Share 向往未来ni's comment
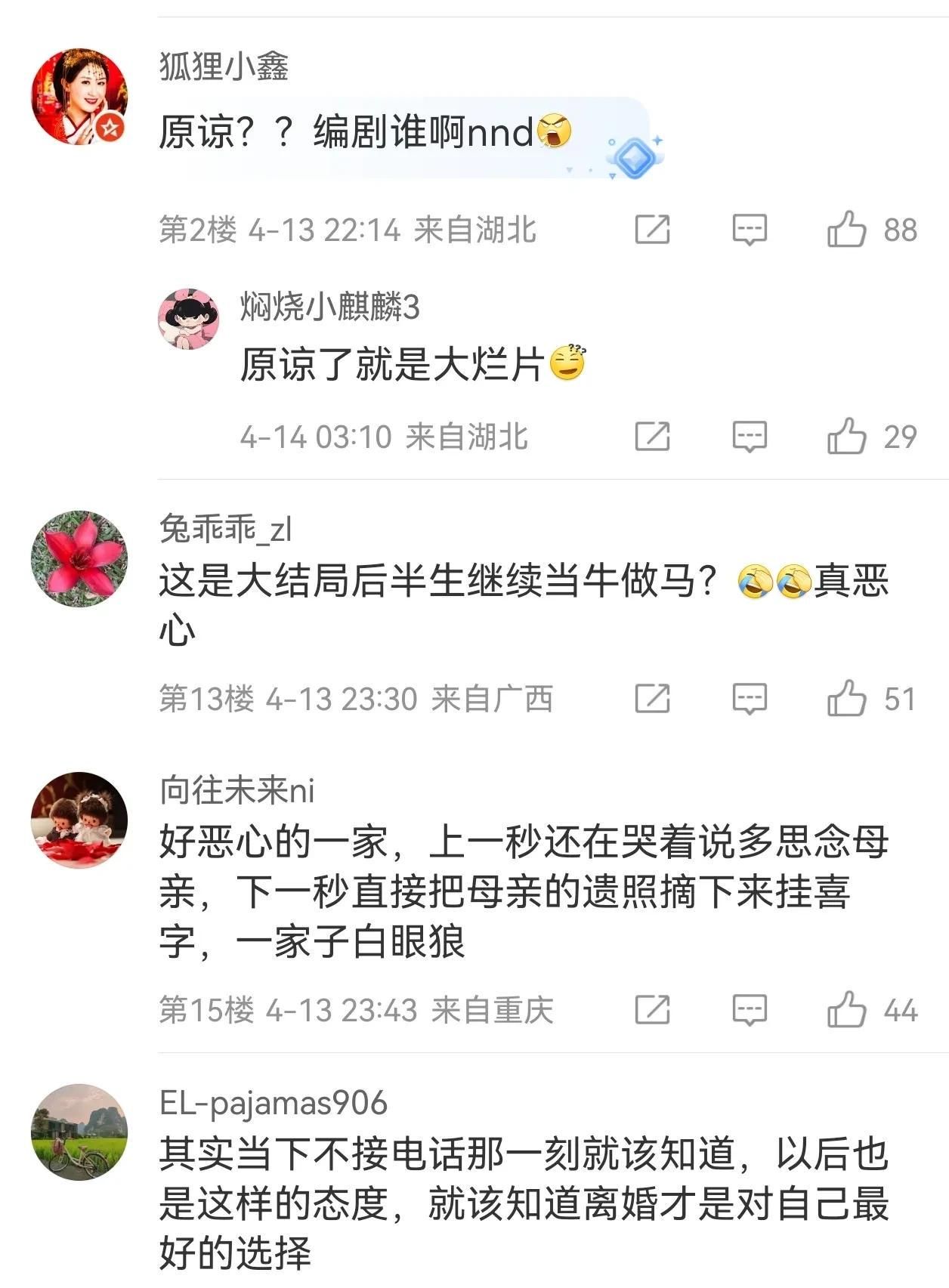Screen dimensions: 949x1288 (652, 1009)
